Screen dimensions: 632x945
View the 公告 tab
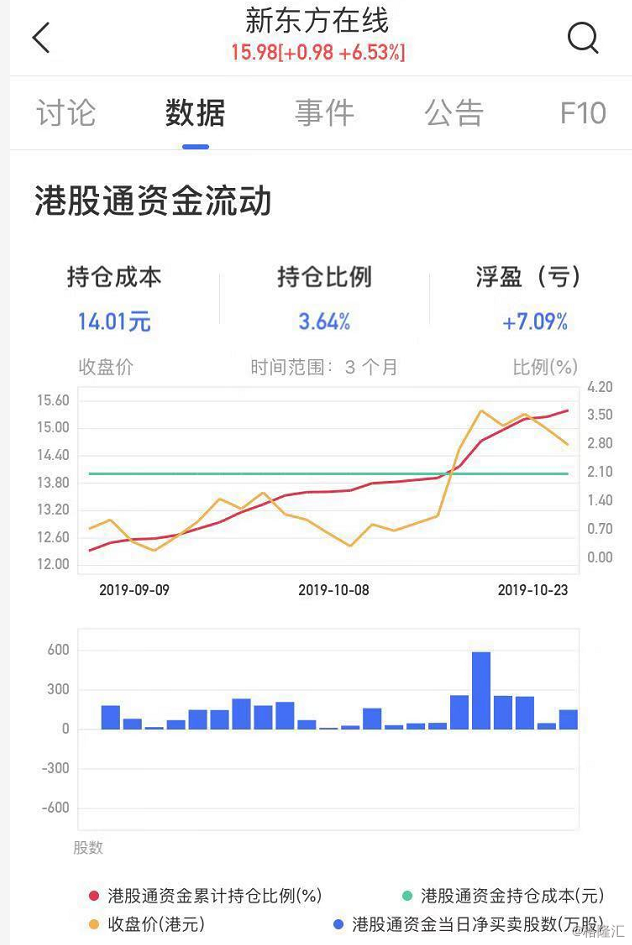tap(453, 113)
